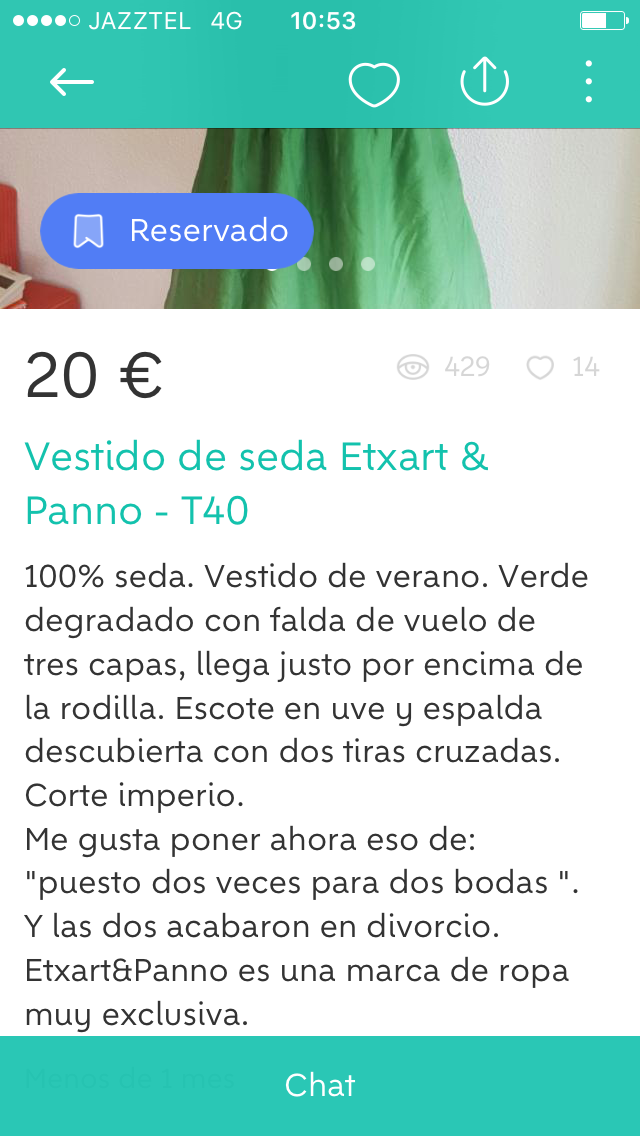Share this silk dress listing

tap(484, 82)
